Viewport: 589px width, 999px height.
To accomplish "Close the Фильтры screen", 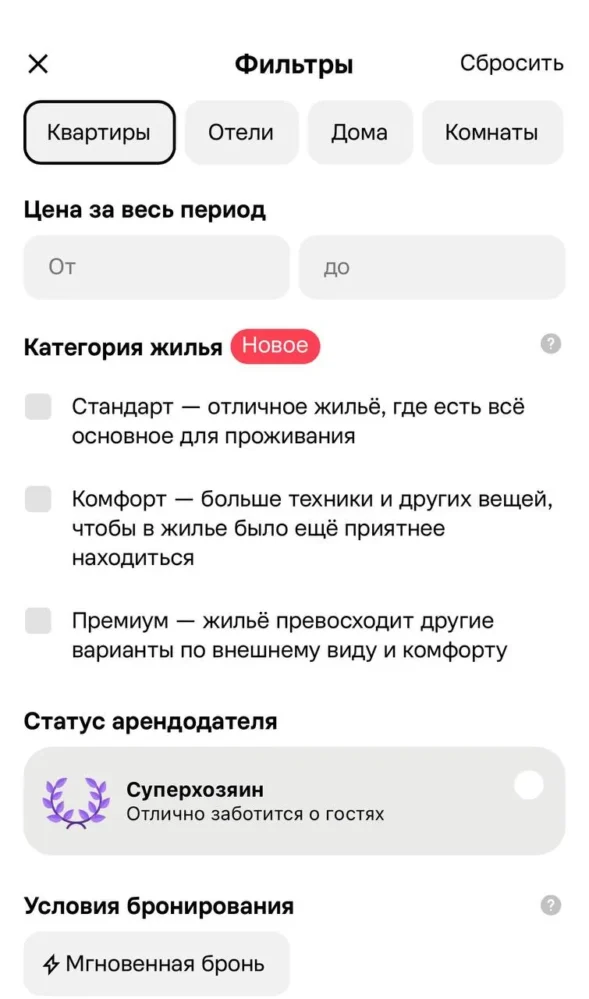I will (38, 64).
